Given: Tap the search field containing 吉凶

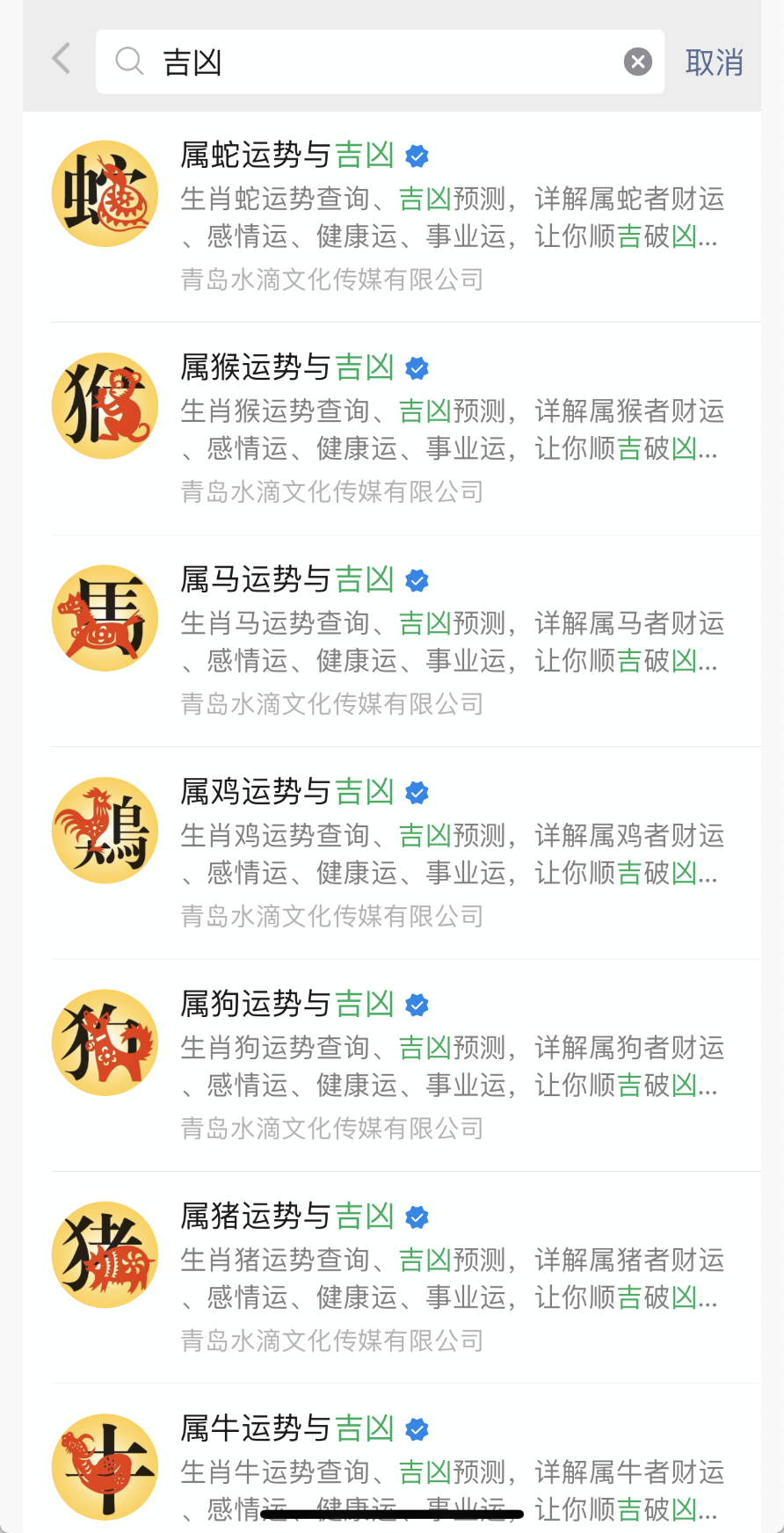Looking at the screenshot, I should point(369,62).
